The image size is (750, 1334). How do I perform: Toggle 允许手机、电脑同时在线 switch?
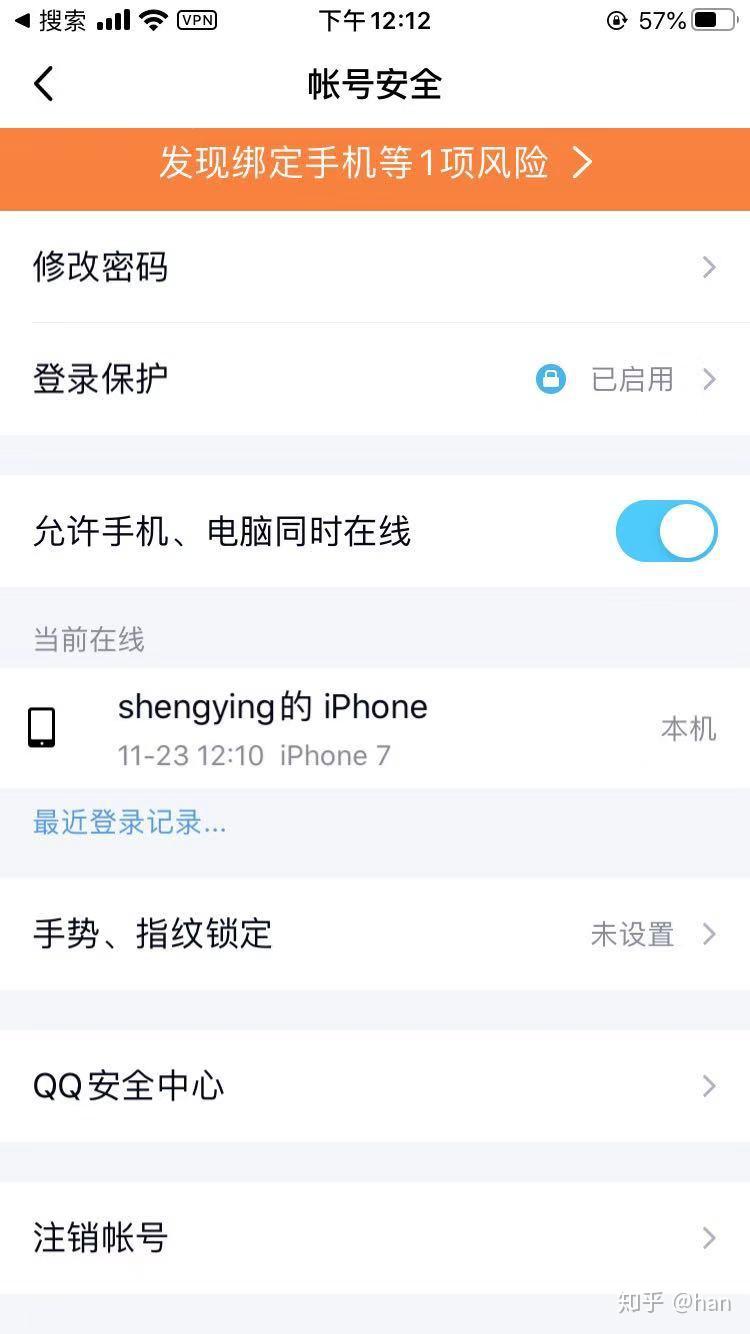[x=666, y=531]
